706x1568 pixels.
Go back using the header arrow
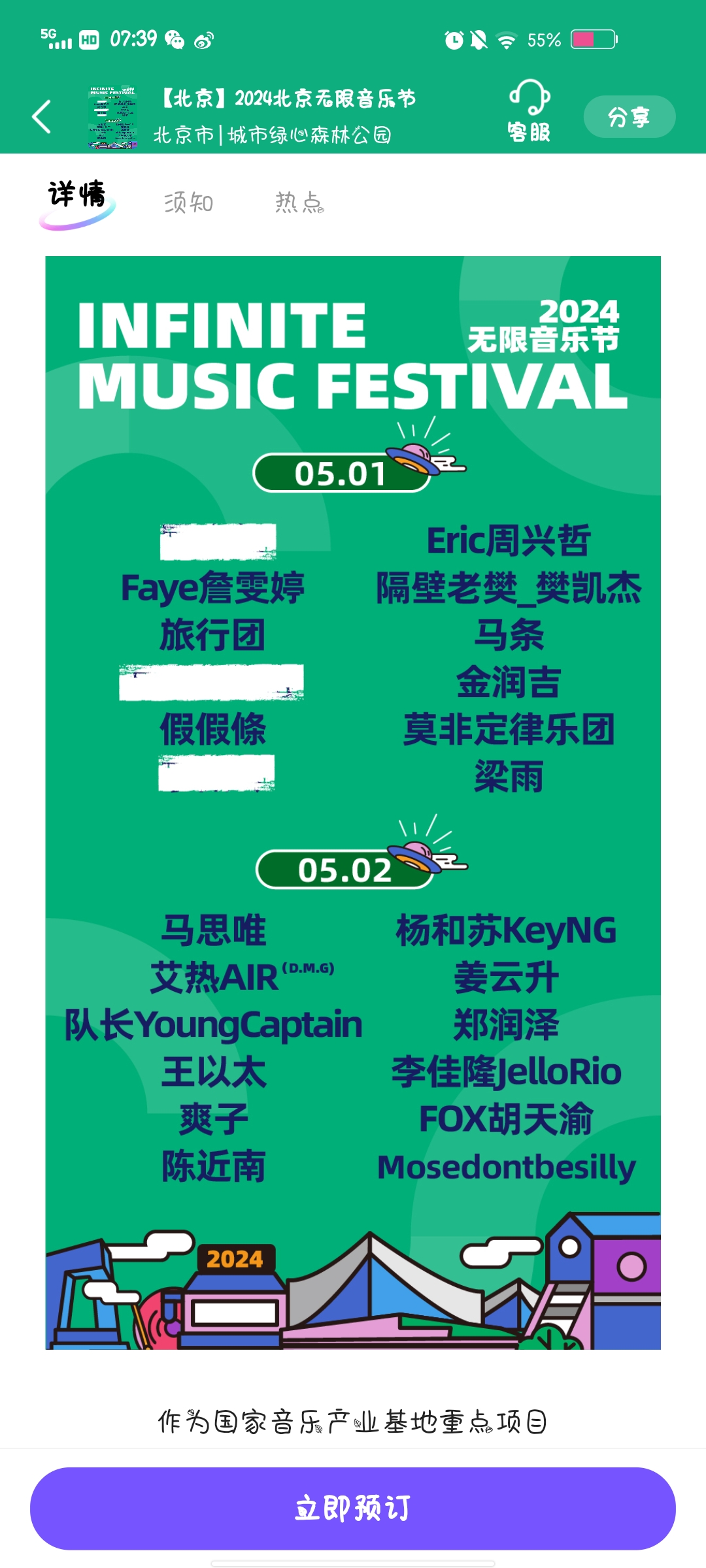tap(42, 117)
